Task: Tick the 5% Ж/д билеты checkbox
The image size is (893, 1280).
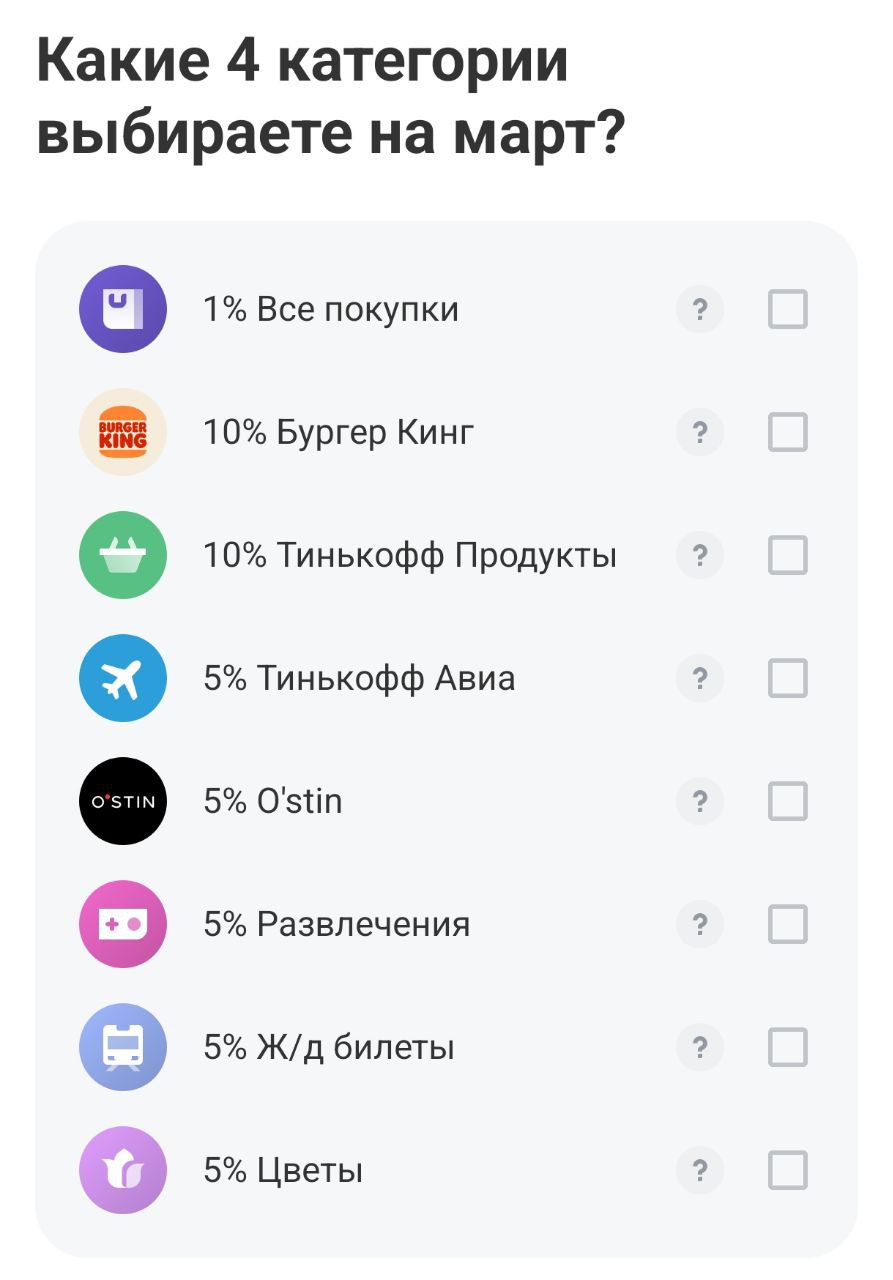Action: pos(787,1047)
